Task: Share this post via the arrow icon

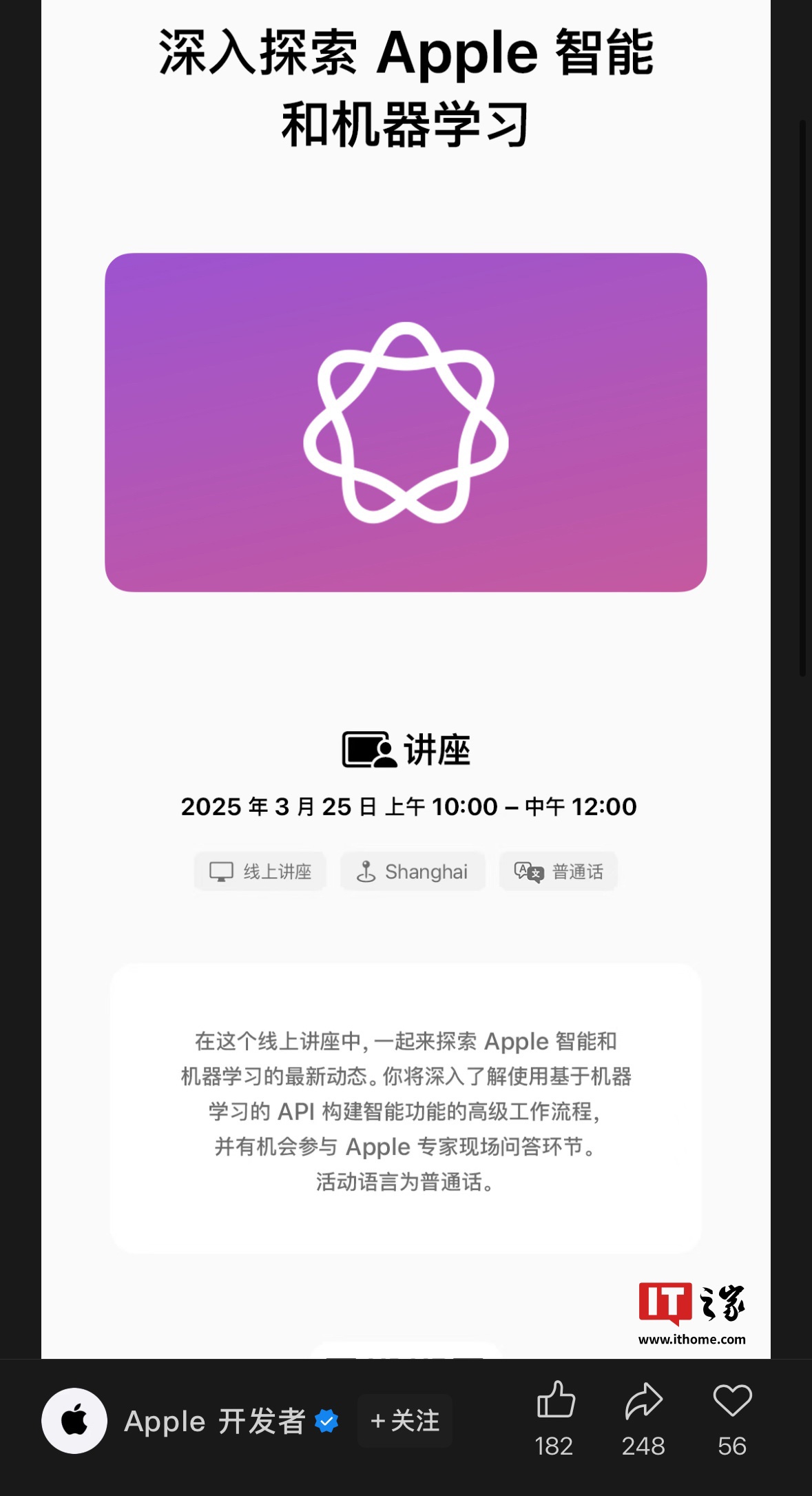Action: (x=643, y=1400)
